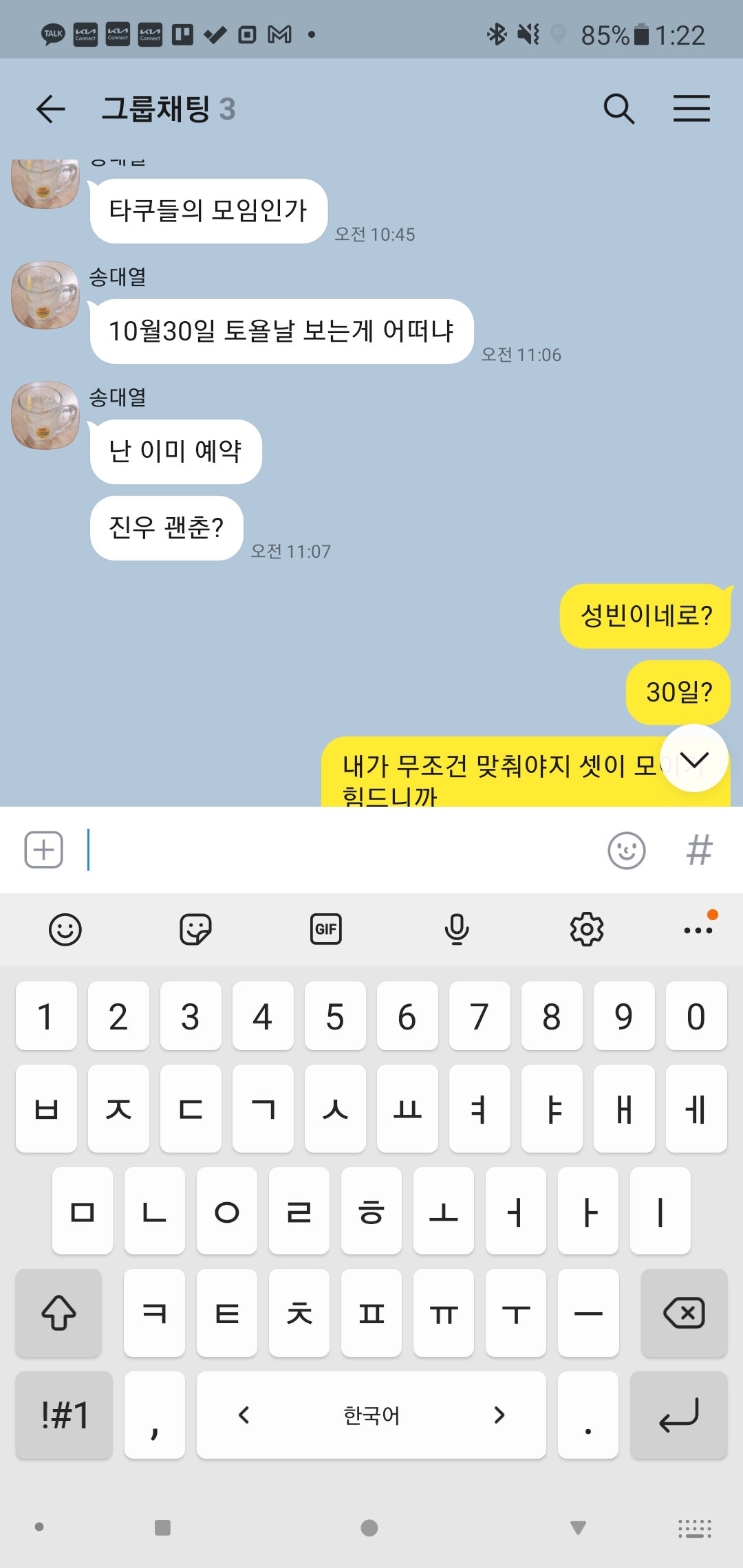
Task: Tap the backspace key
Action: pos(684,1313)
